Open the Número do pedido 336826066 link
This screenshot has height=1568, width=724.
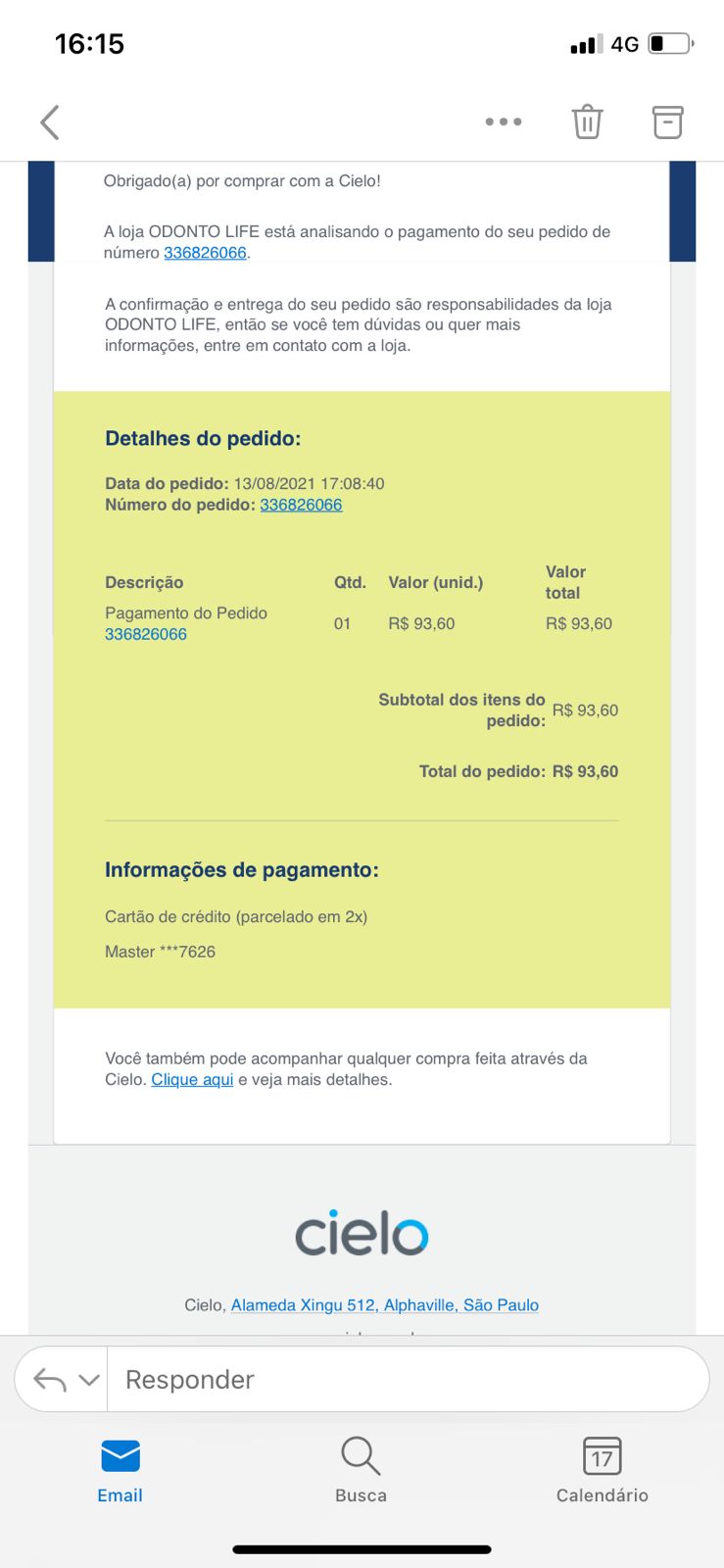[x=301, y=505]
